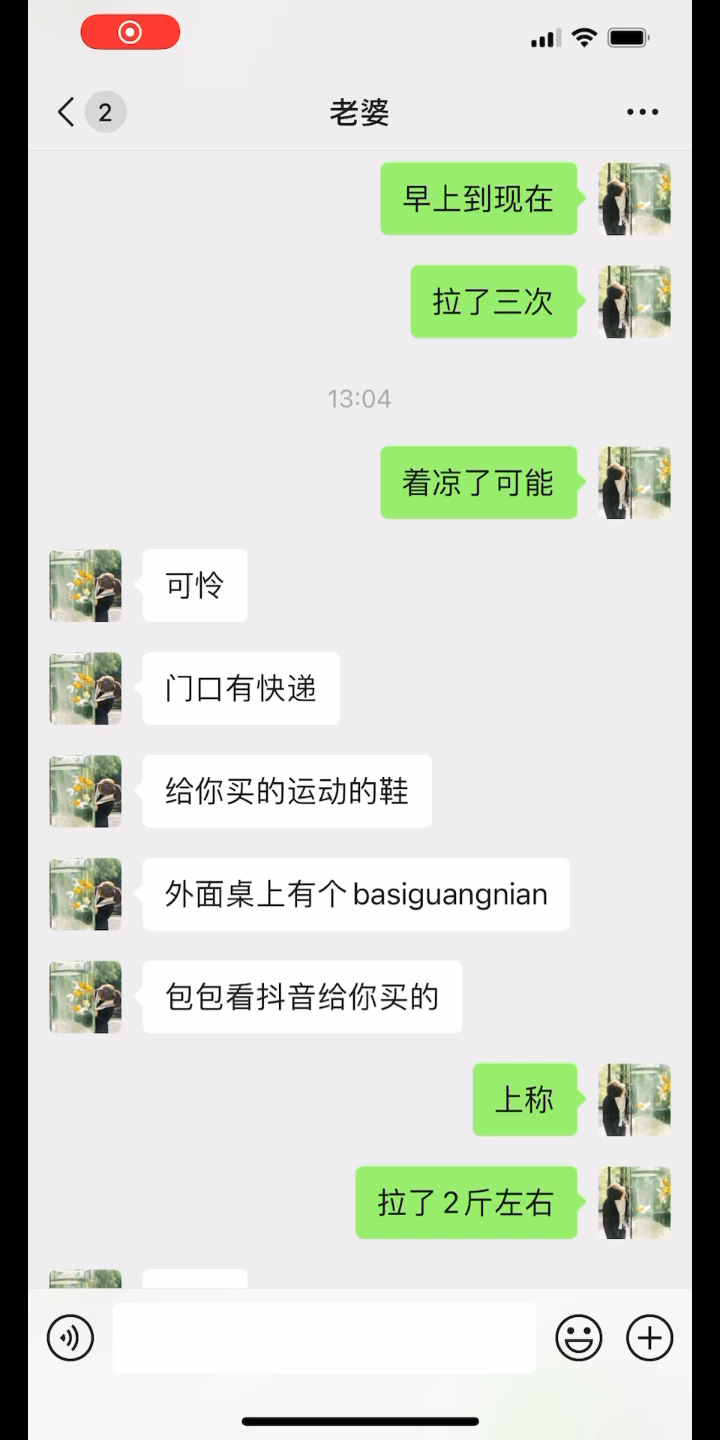Tap own avatar beside 着凉了可能 message
The width and height of the screenshot is (720, 1440).
tap(634, 483)
